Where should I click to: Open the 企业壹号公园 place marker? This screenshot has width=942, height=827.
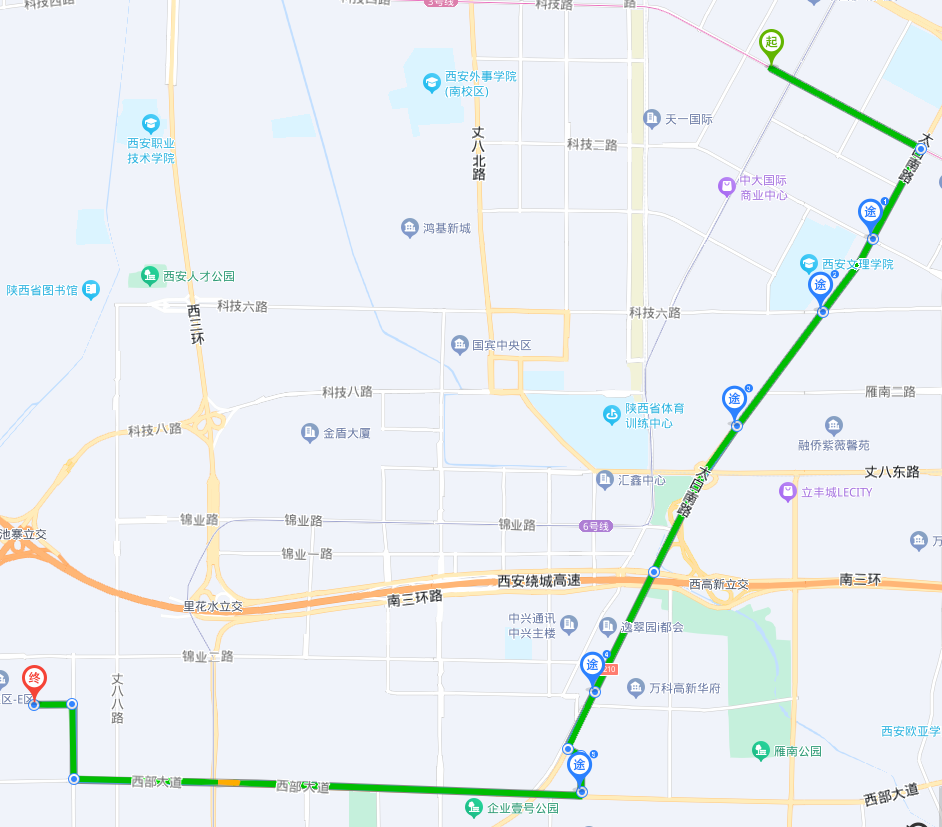click(x=474, y=806)
